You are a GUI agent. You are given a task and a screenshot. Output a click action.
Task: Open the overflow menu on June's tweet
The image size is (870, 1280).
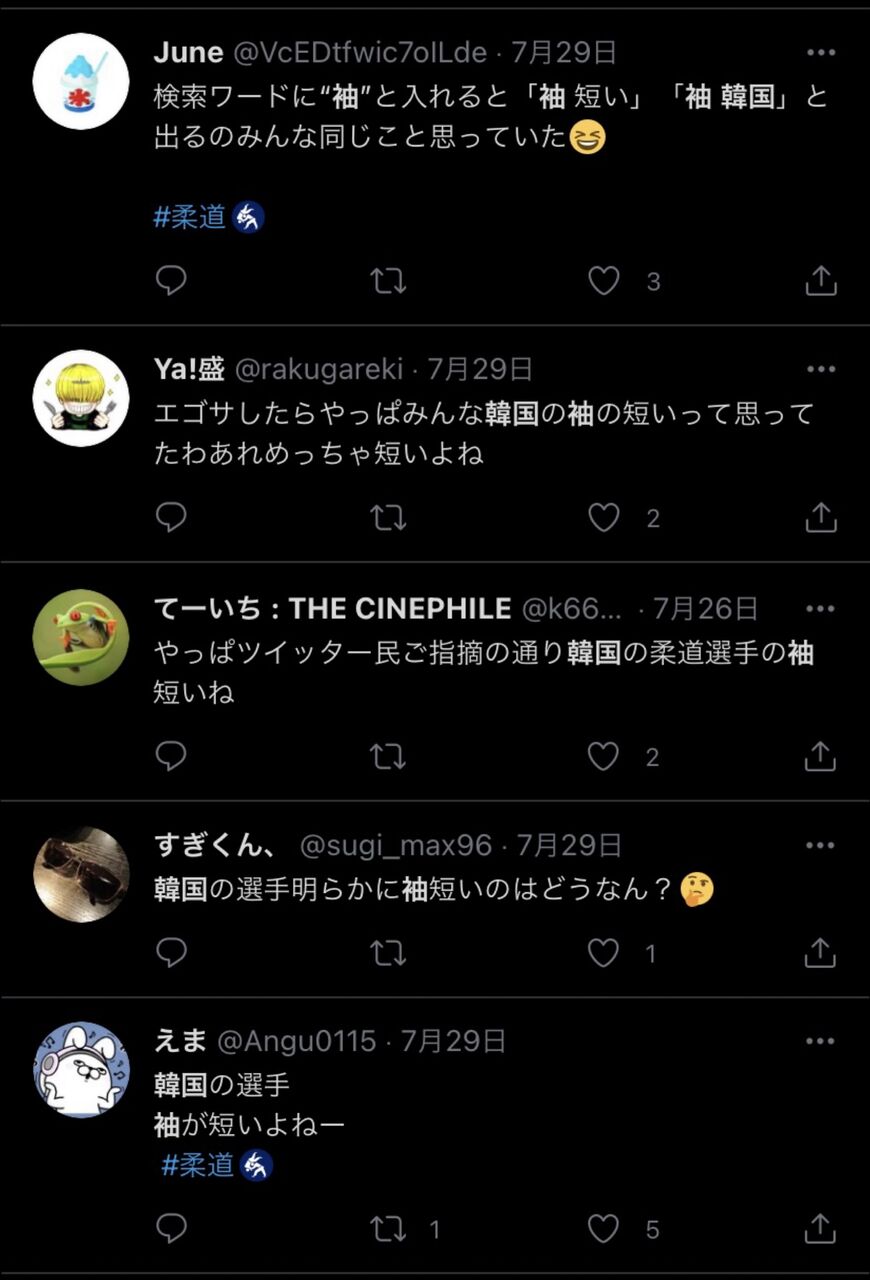coord(820,53)
